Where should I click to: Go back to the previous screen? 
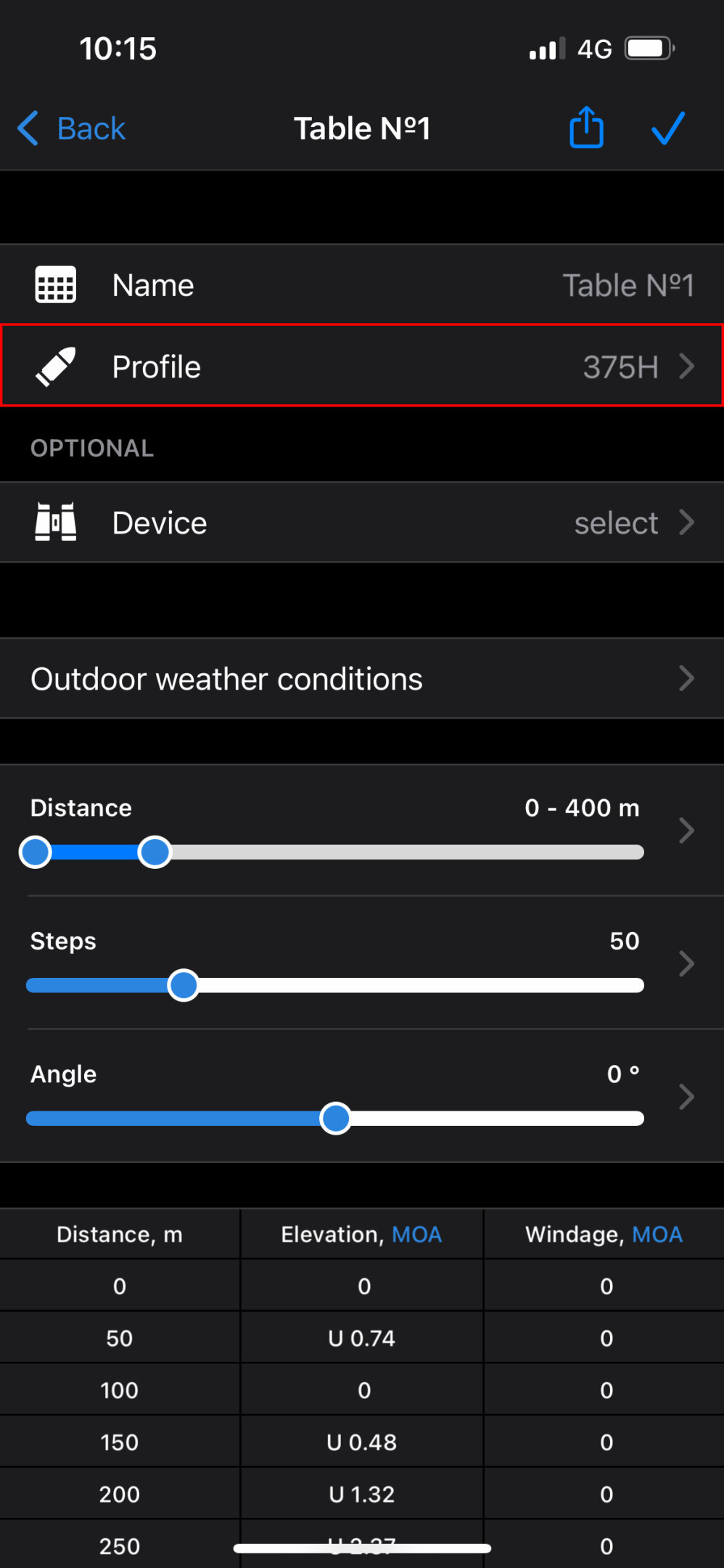71,129
